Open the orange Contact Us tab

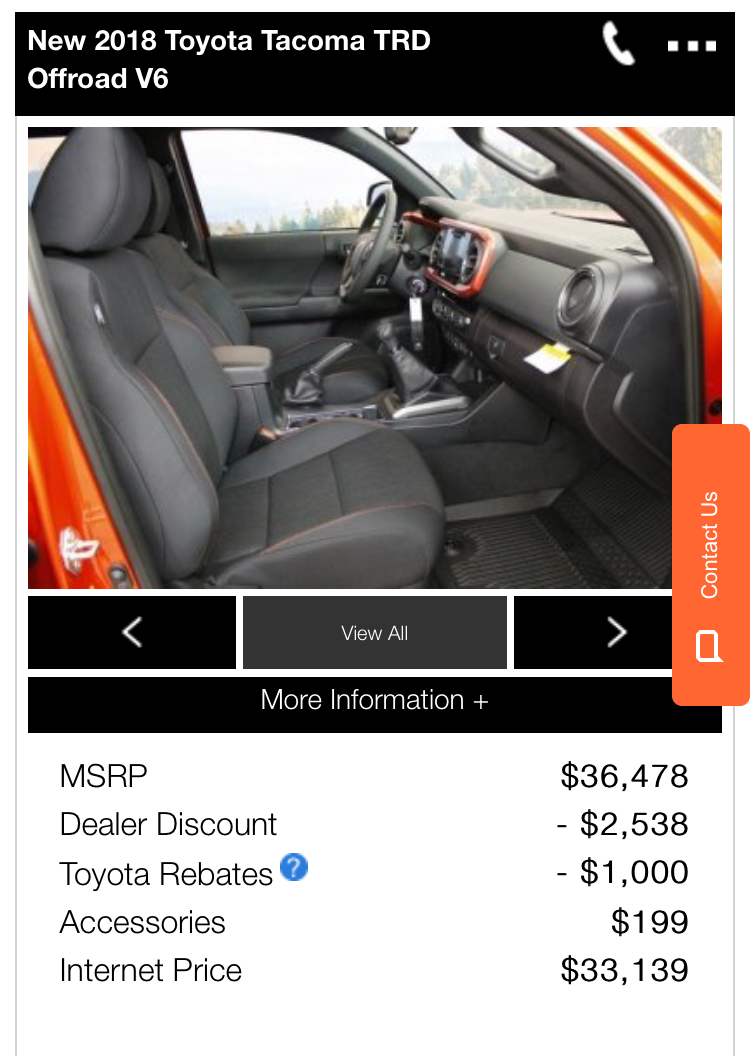point(710,565)
